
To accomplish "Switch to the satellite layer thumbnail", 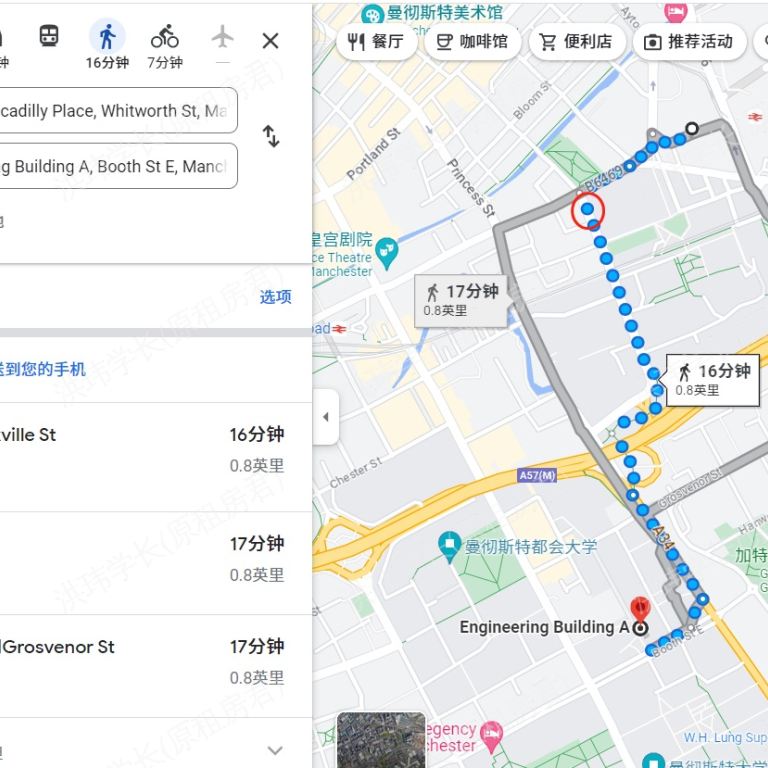I will pyautogui.click(x=380, y=740).
